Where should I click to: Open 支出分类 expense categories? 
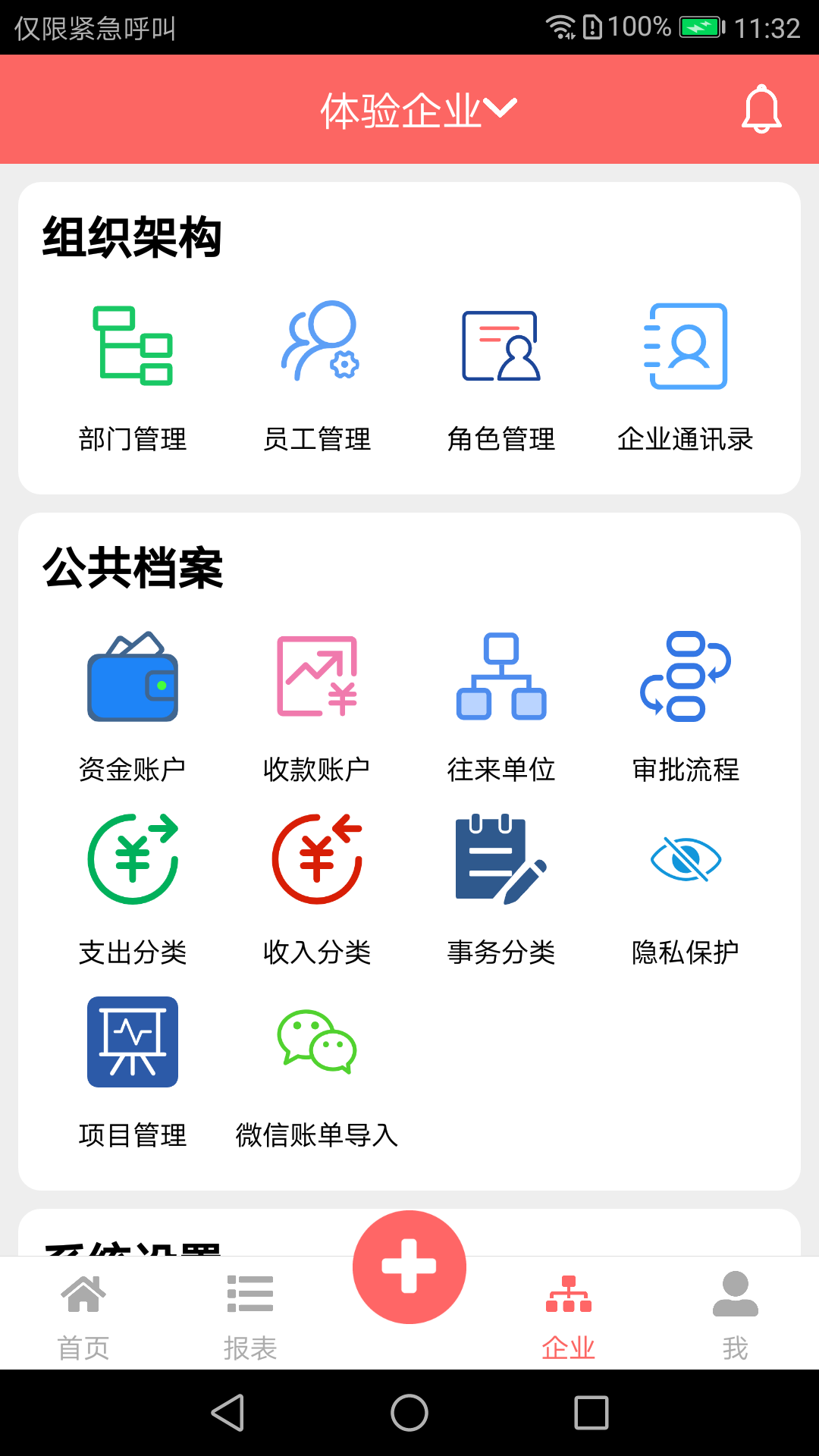pos(132,861)
